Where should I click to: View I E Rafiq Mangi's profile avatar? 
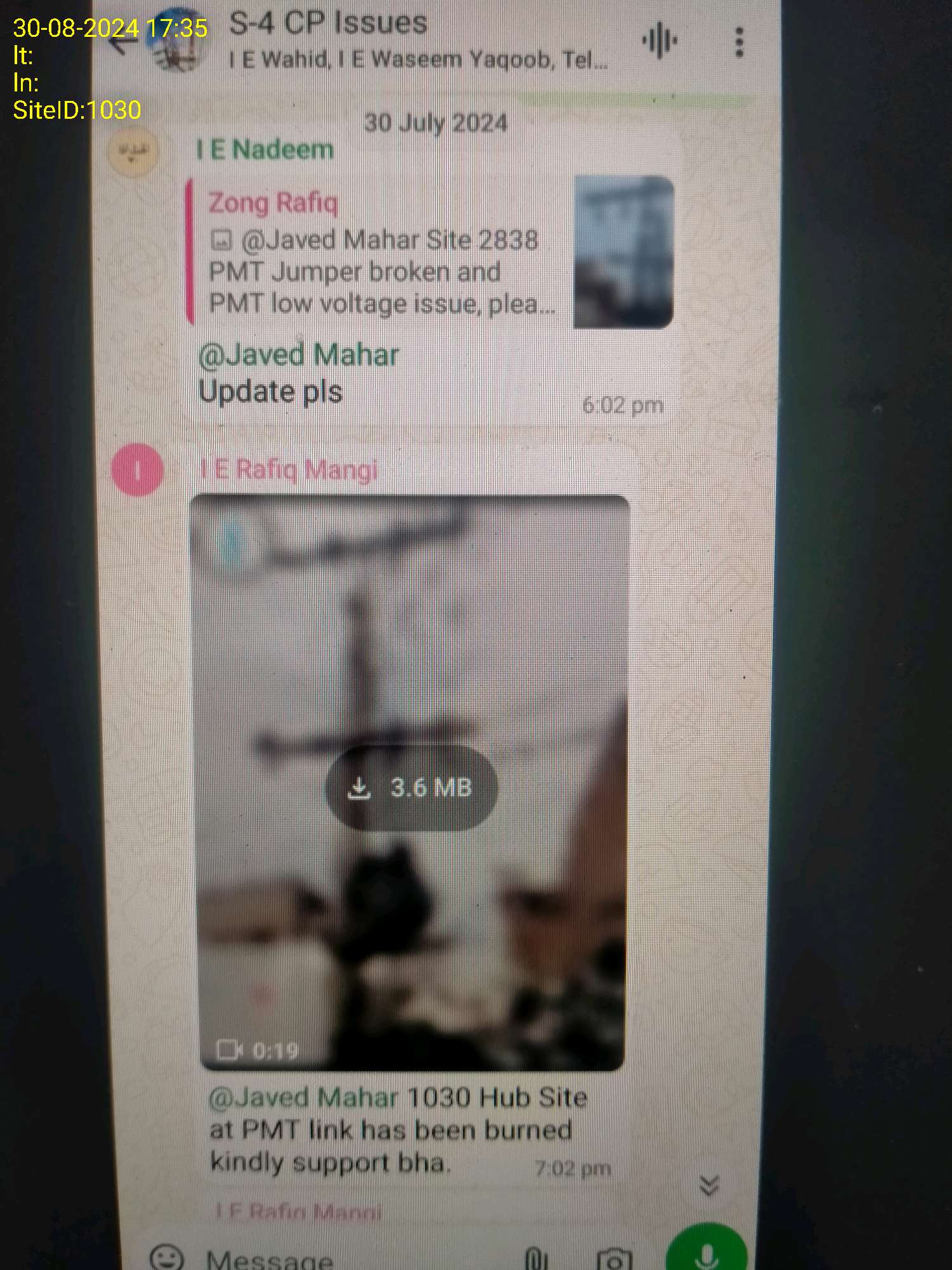pyautogui.click(x=138, y=471)
